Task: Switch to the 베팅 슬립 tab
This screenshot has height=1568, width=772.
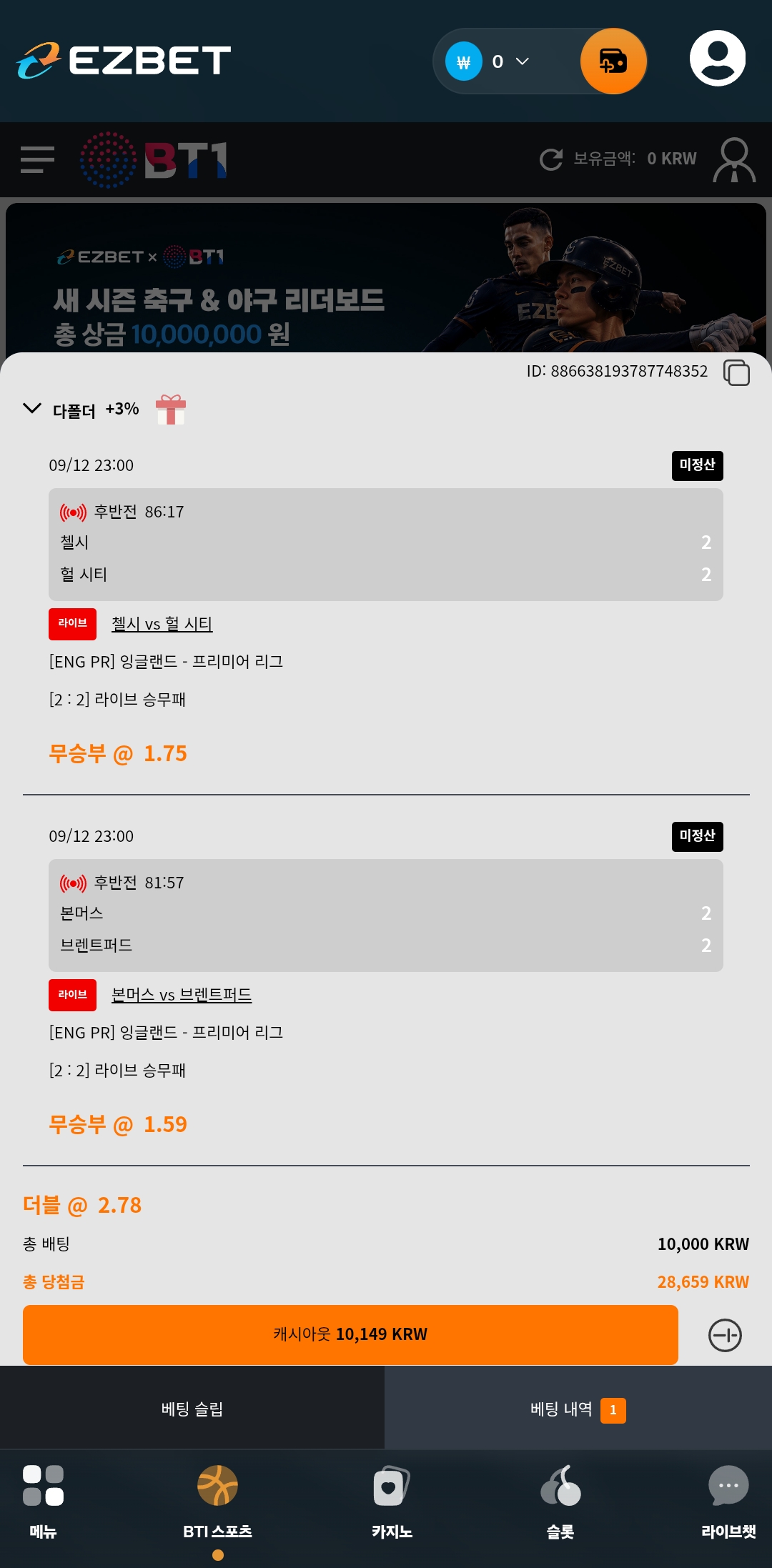Action: coord(192,1409)
